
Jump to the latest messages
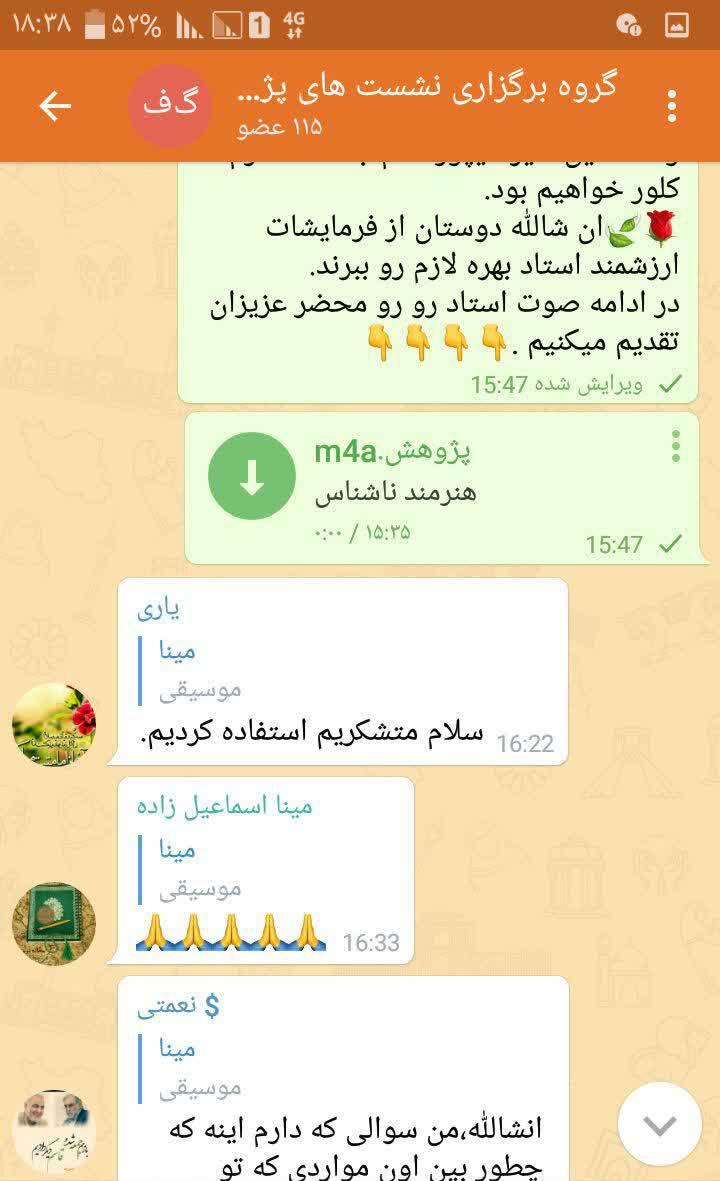point(660,1126)
